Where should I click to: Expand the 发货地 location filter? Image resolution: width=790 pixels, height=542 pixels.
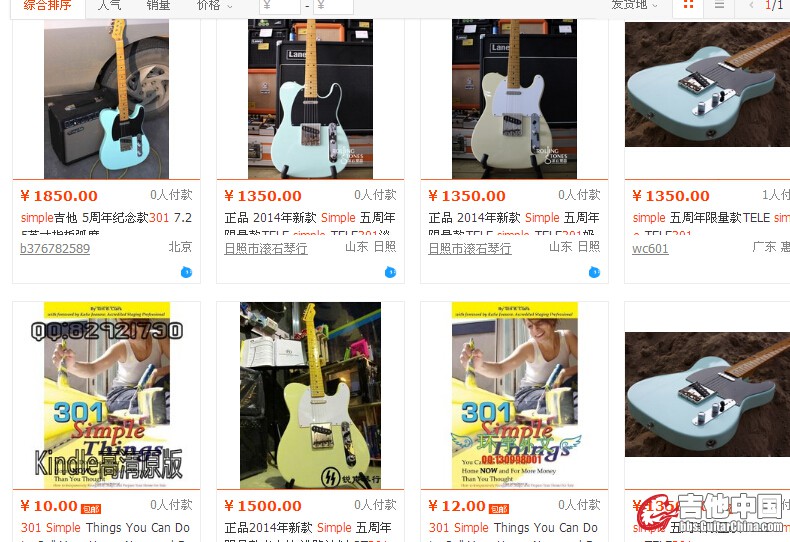tap(634, 5)
